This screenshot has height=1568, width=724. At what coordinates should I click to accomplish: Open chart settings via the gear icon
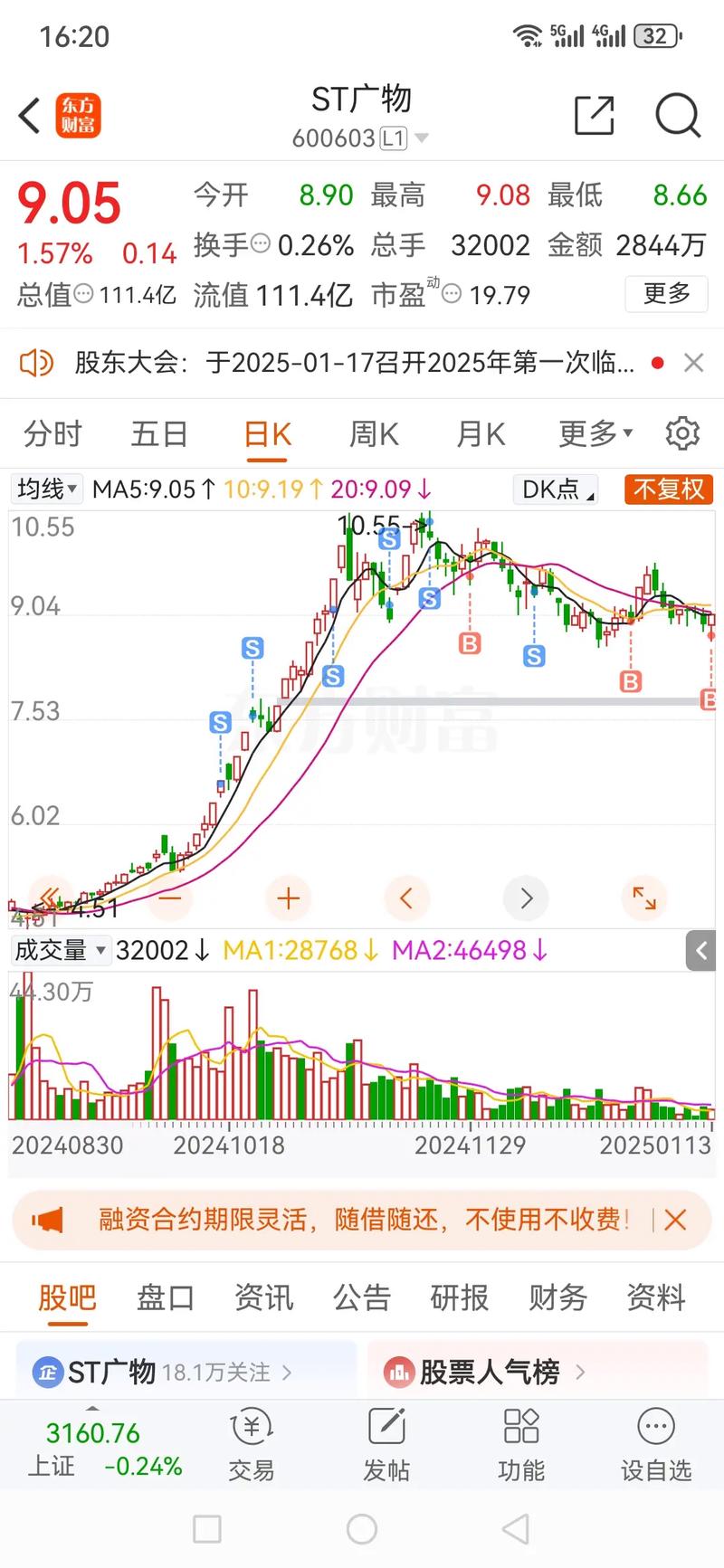[682, 433]
